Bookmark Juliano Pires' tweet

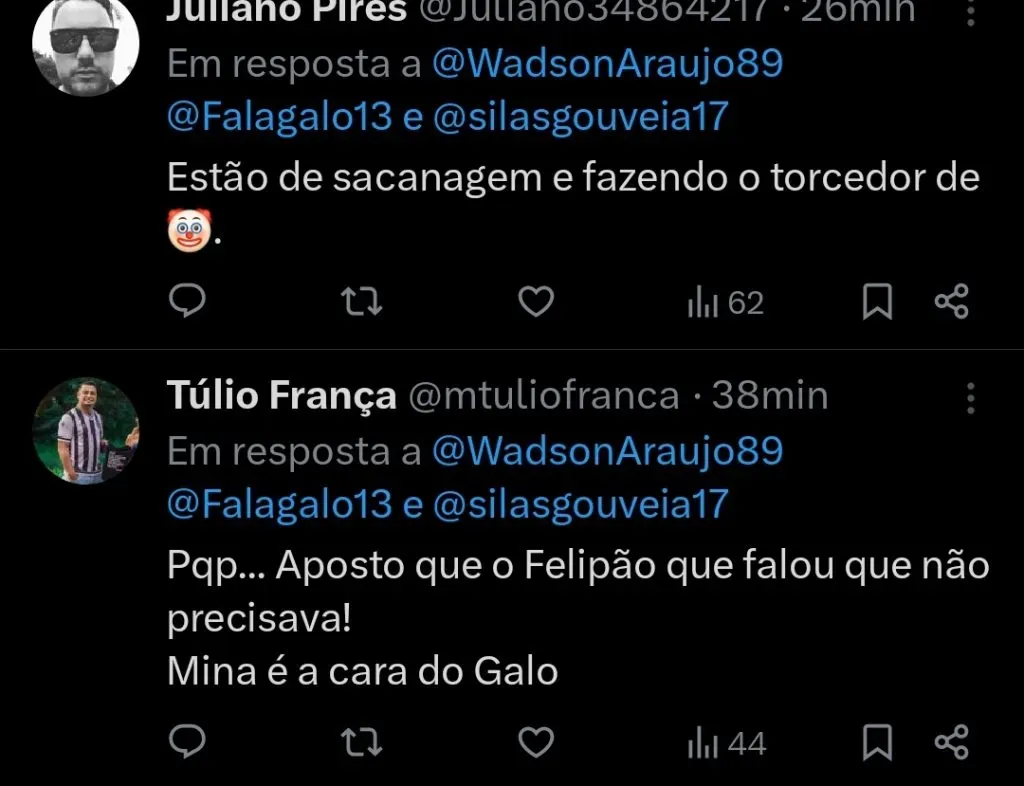877,301
